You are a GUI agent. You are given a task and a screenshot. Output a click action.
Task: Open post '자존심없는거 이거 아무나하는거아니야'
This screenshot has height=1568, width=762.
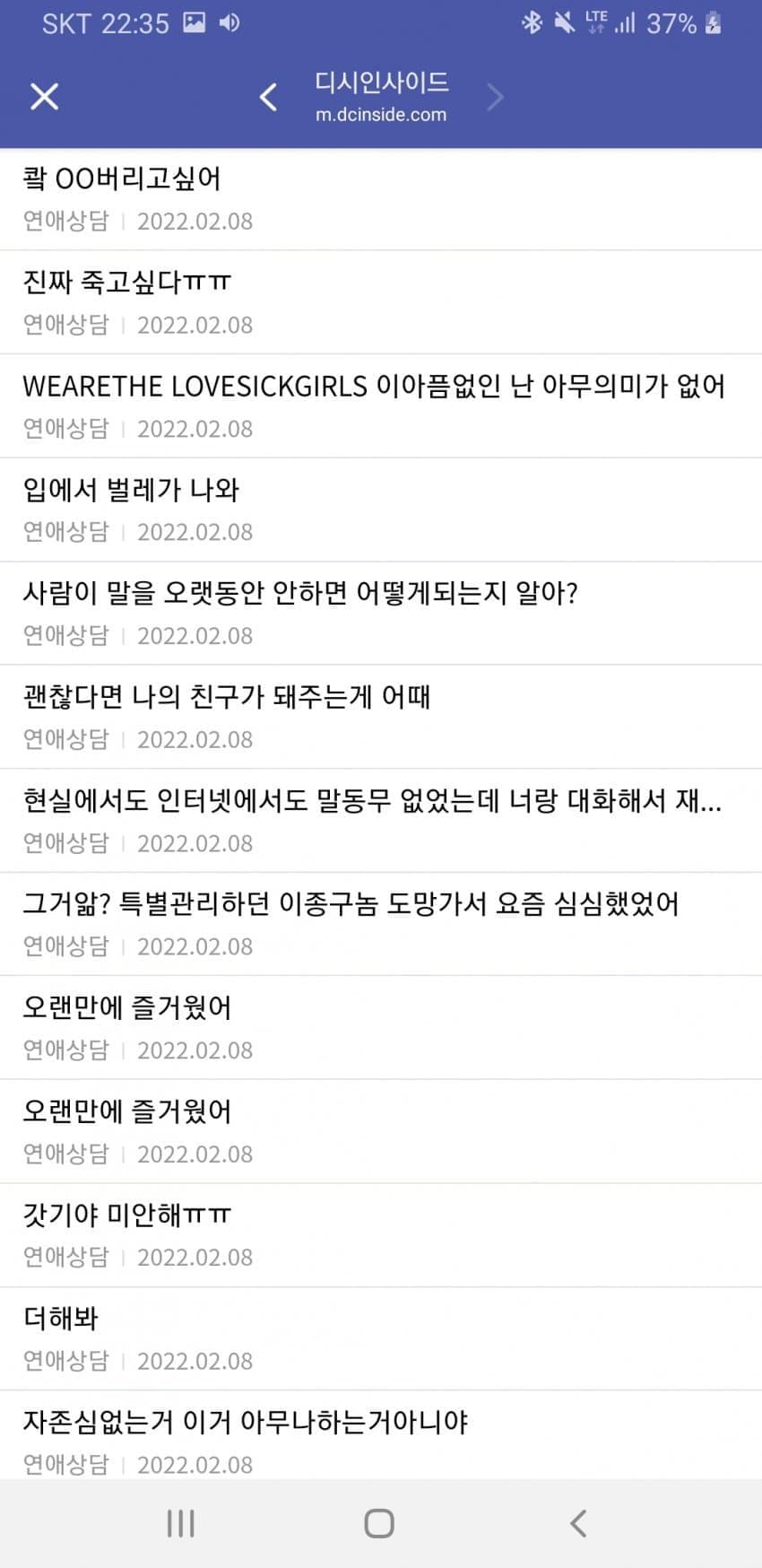(245, 1422)
